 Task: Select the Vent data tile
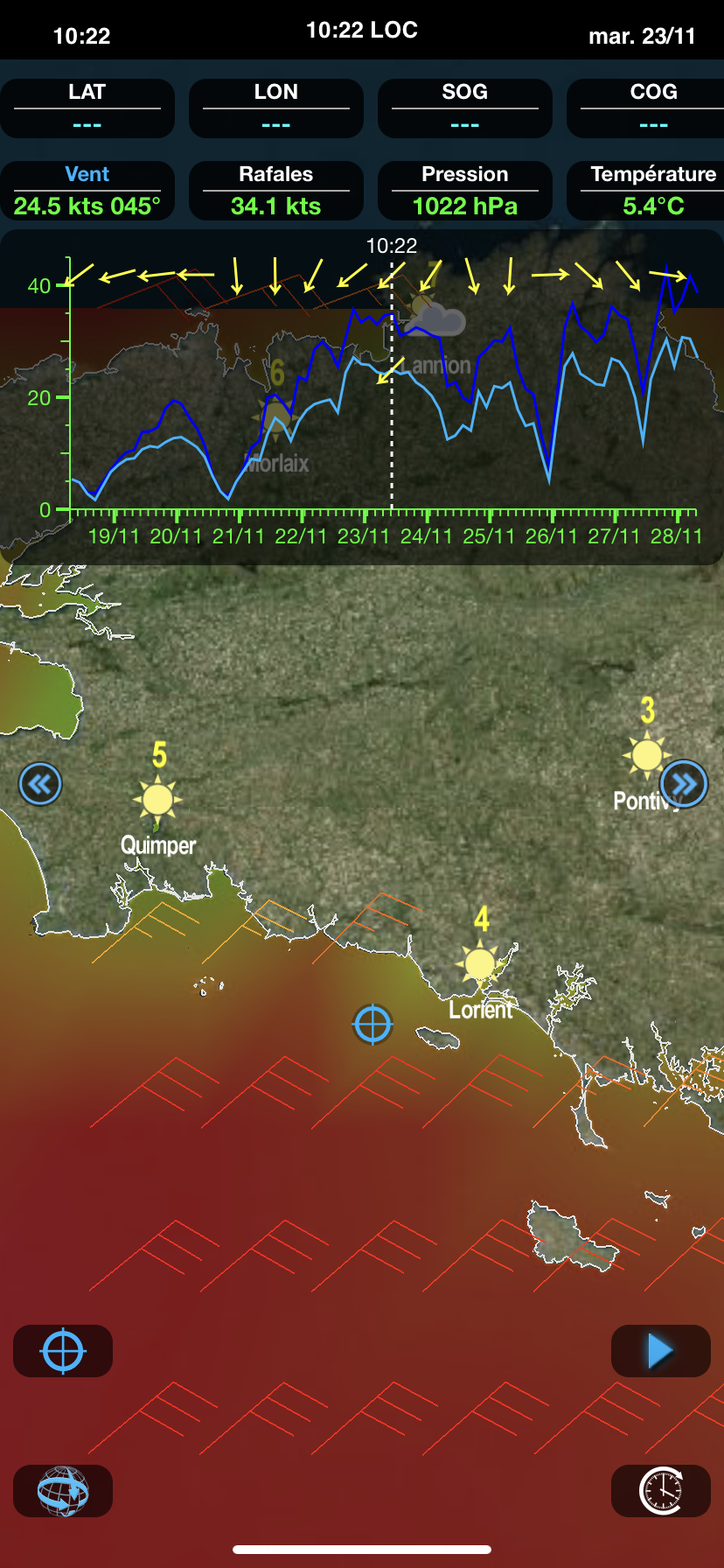pyautogui.click(x=87, y=191)
